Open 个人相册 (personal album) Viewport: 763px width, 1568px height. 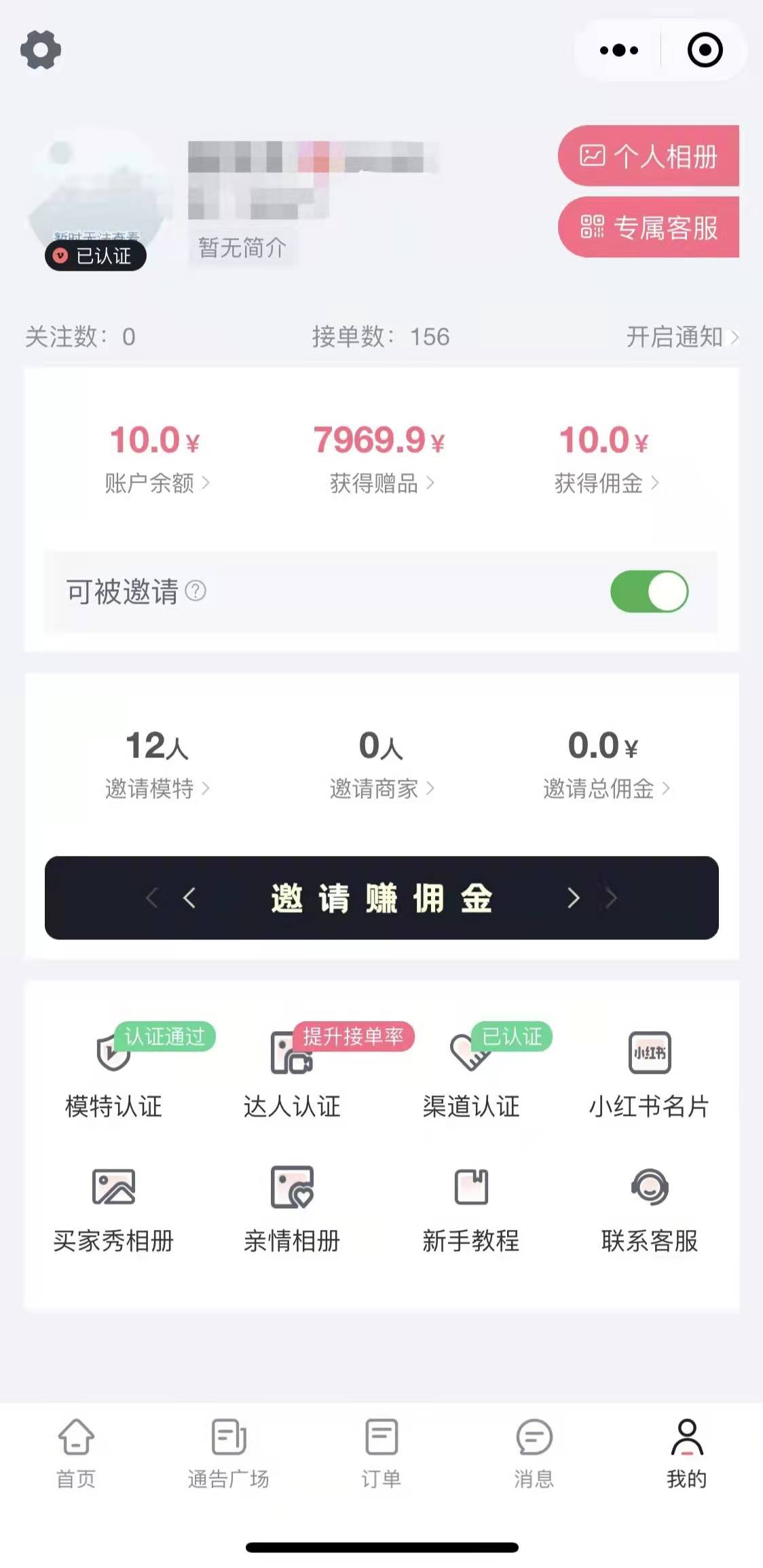pos(648,157)
